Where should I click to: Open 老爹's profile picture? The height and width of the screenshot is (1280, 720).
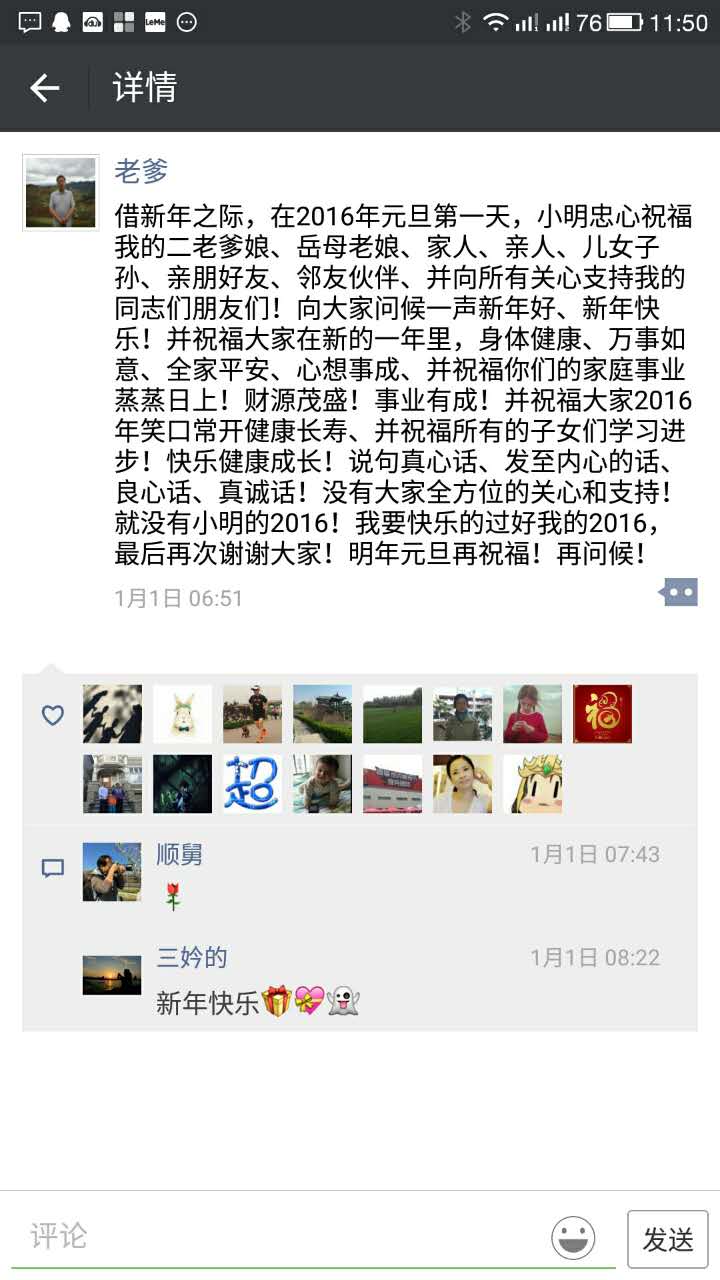coord(61,192)
